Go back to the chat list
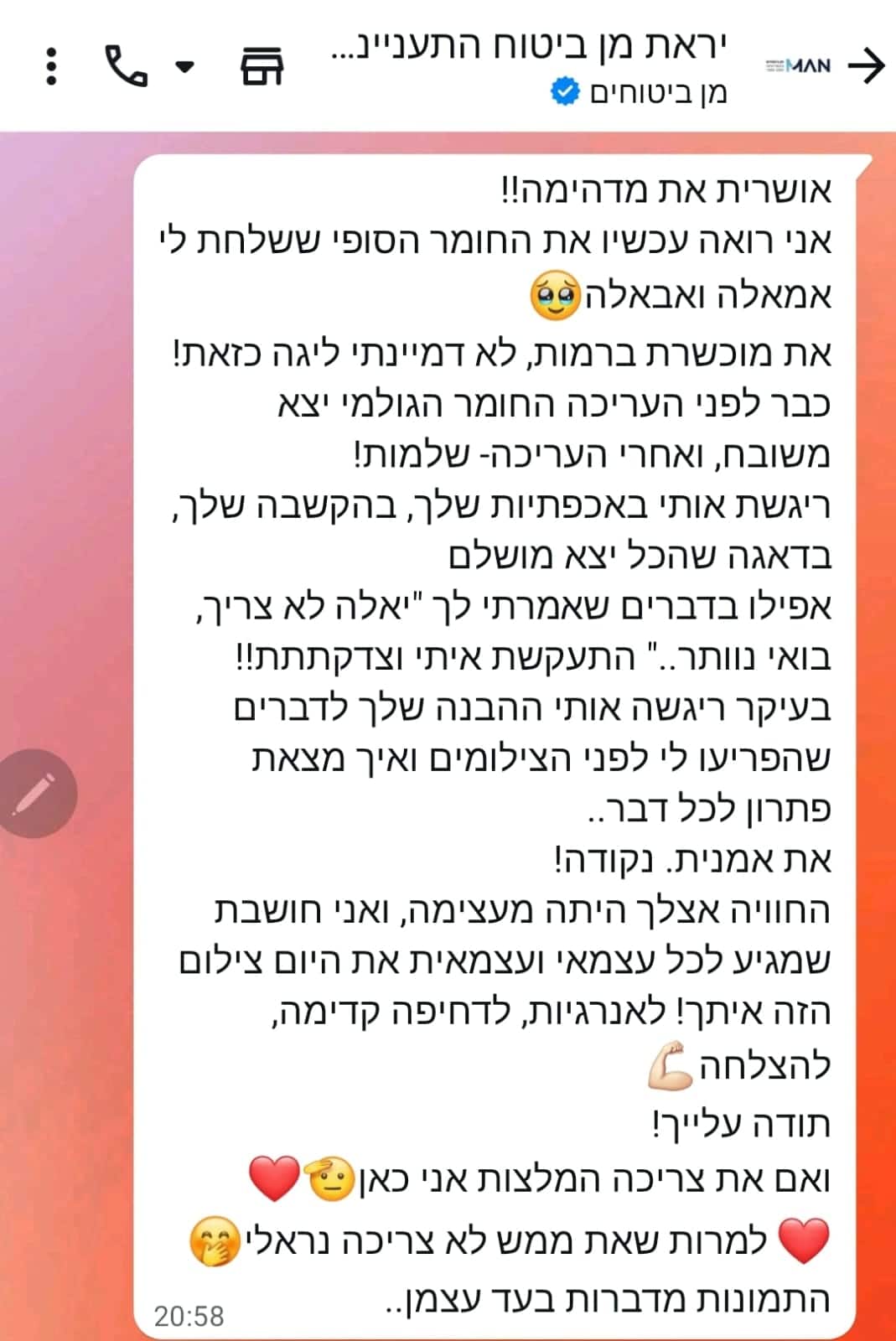 point(867,66)
